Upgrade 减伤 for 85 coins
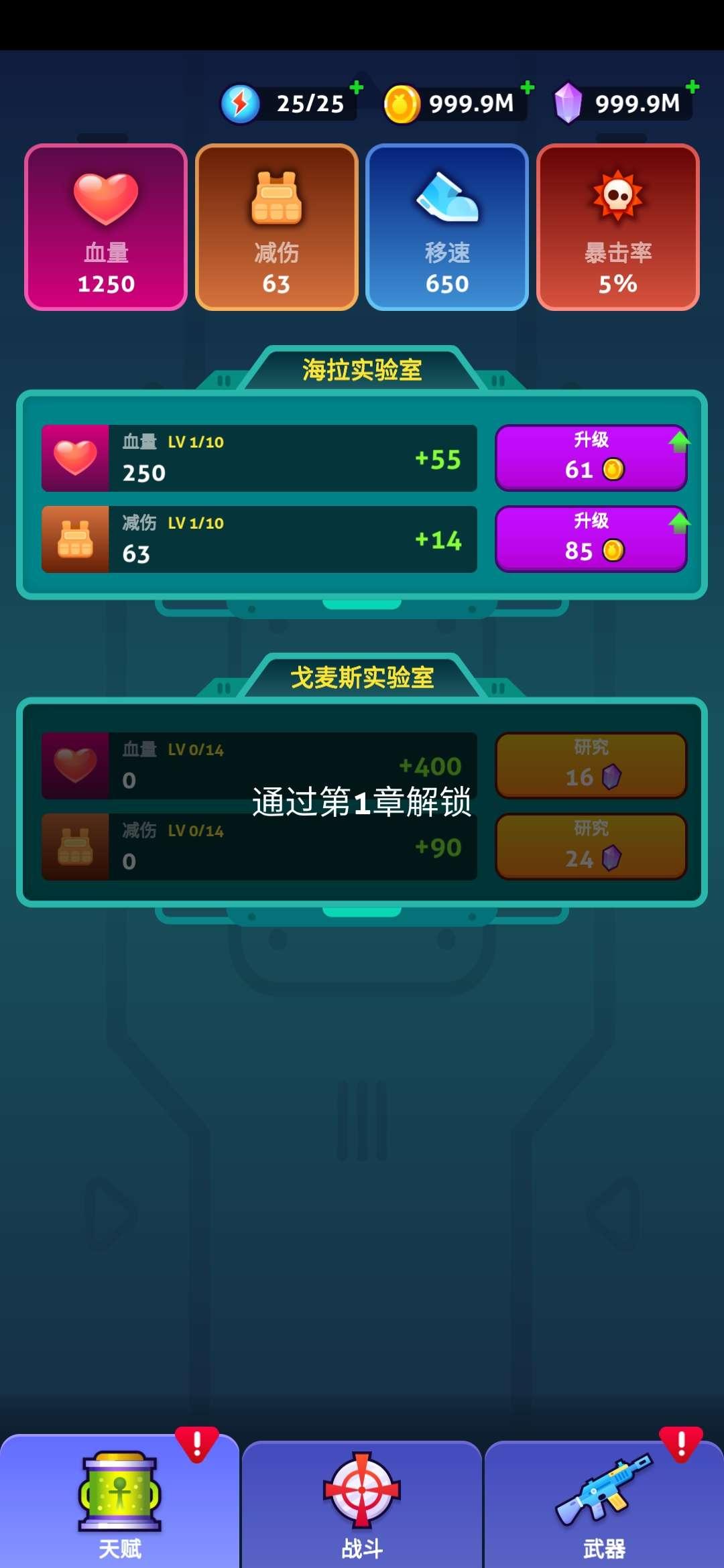The height and width of the screenshot is (1568, 724). point(591,539)
